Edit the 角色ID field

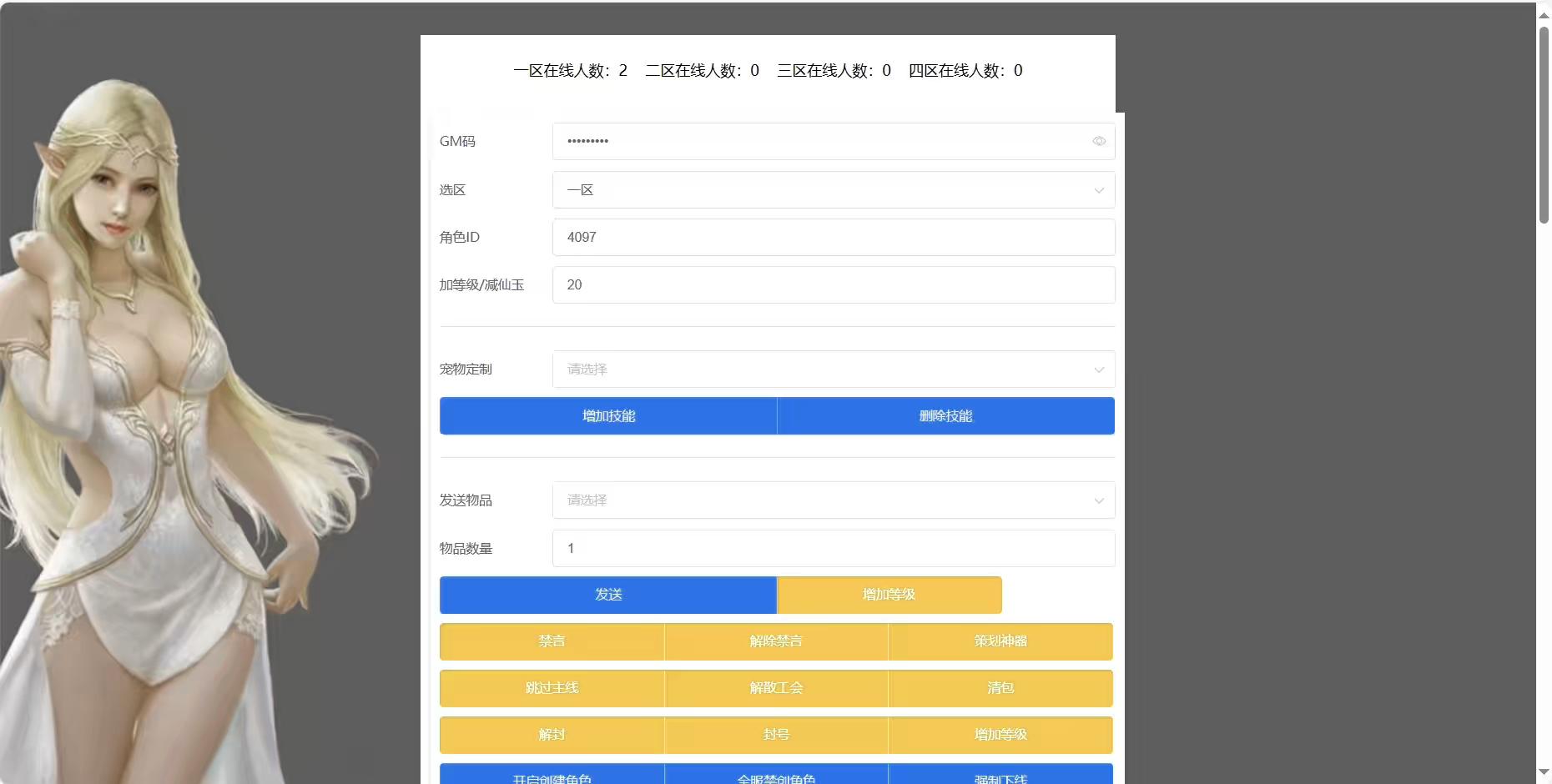click(x=833, y=238)
